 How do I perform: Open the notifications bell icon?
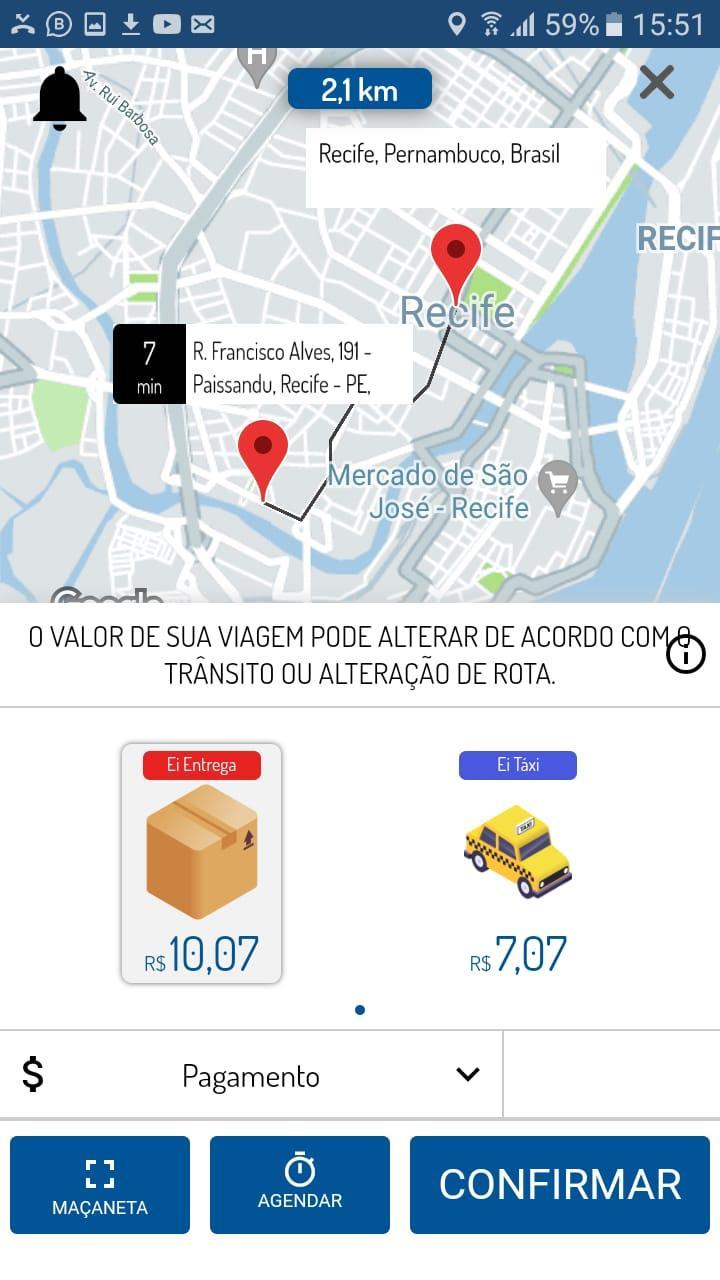(x=58, y=98)
